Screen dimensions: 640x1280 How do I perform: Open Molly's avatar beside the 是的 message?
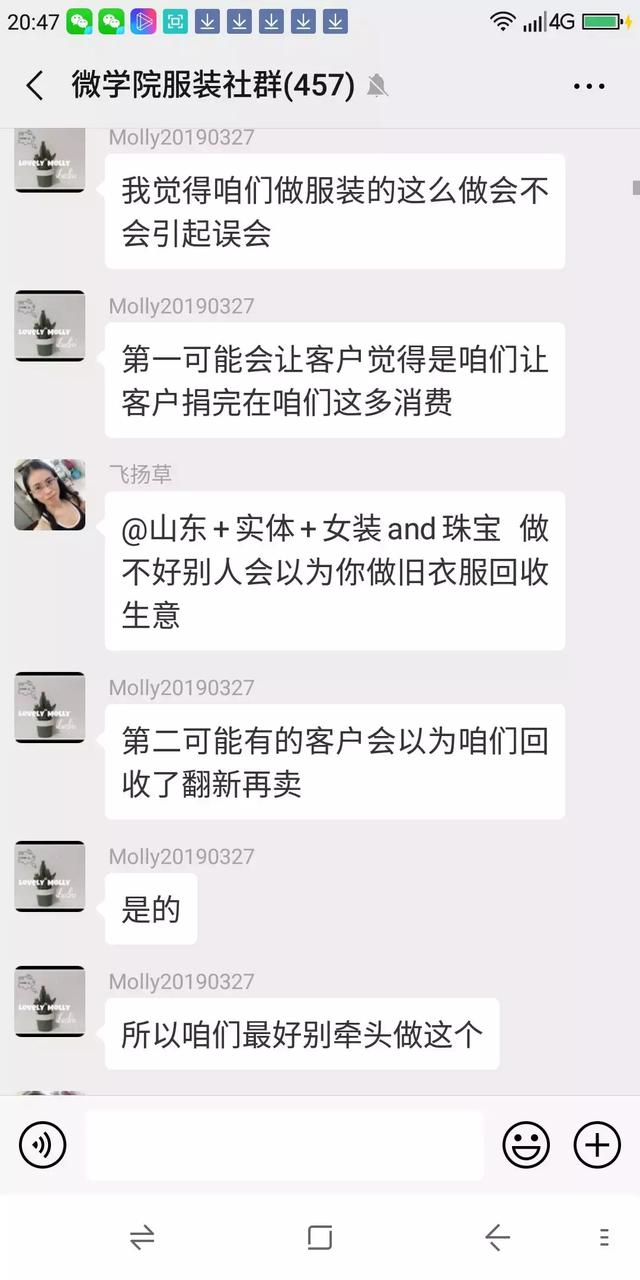click(x=50, y=877)
